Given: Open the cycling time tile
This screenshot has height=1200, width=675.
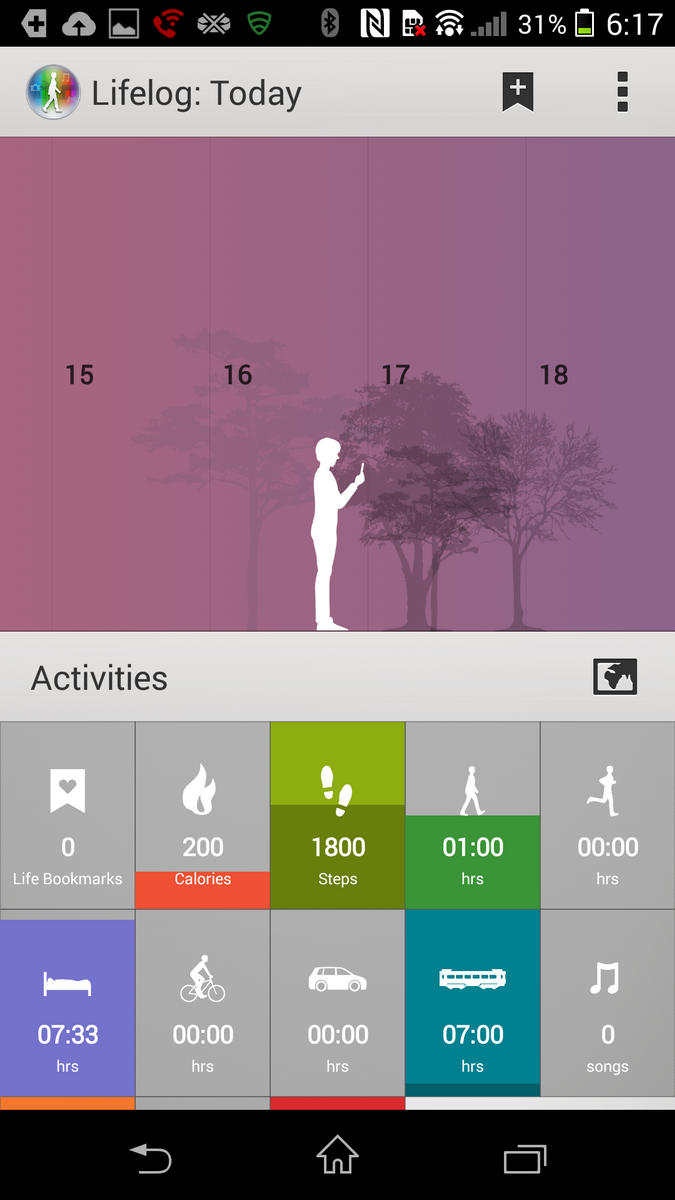Looking at the screenshot, I should [x=203, y=1003].
